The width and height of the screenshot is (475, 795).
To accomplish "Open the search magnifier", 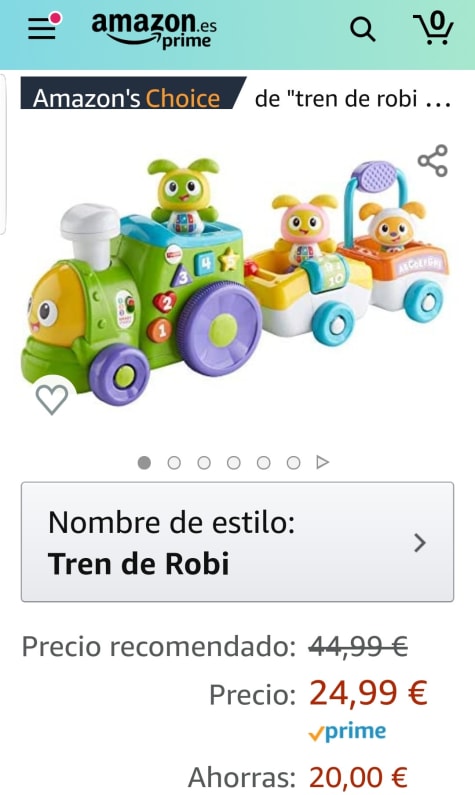I will (363, 29).
